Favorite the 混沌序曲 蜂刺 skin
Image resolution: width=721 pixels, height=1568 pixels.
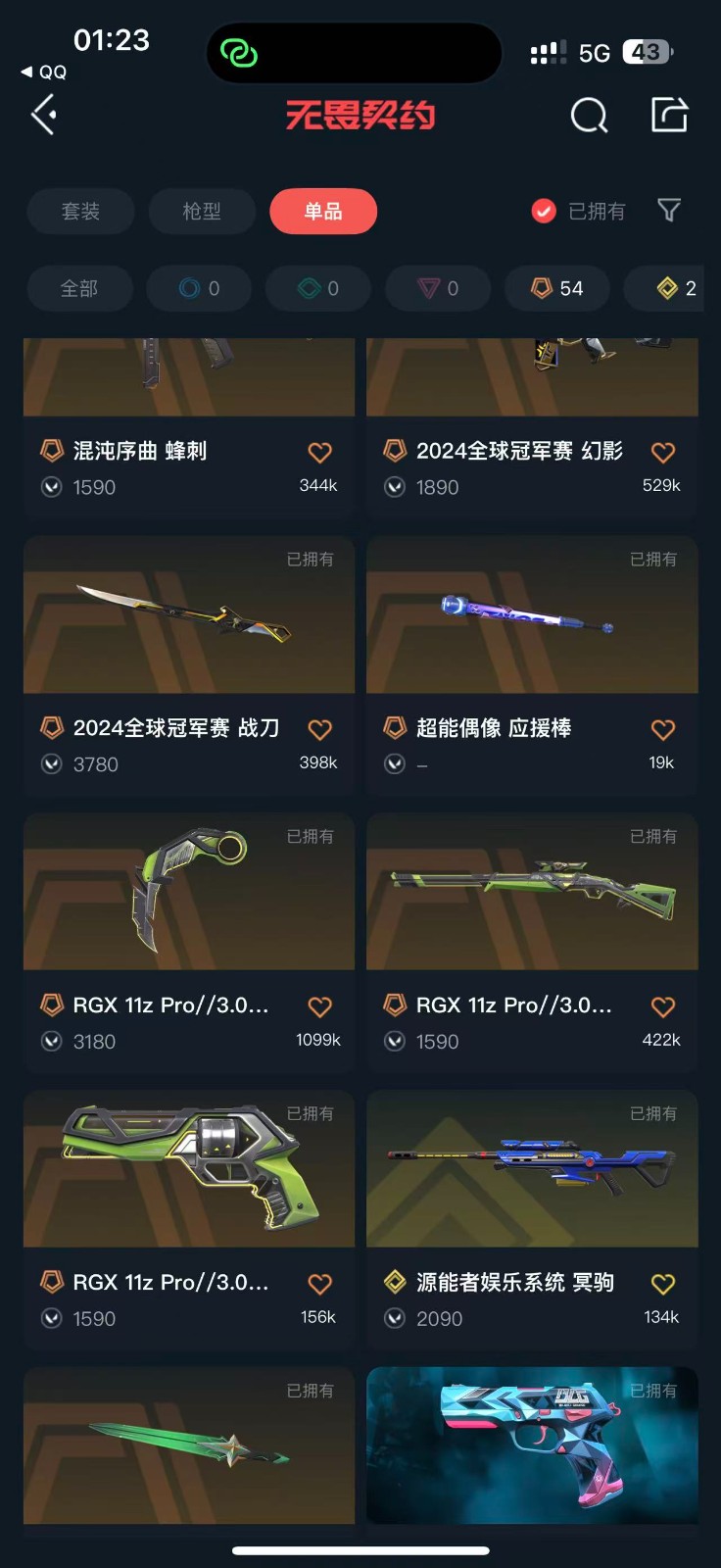(319, 453)
